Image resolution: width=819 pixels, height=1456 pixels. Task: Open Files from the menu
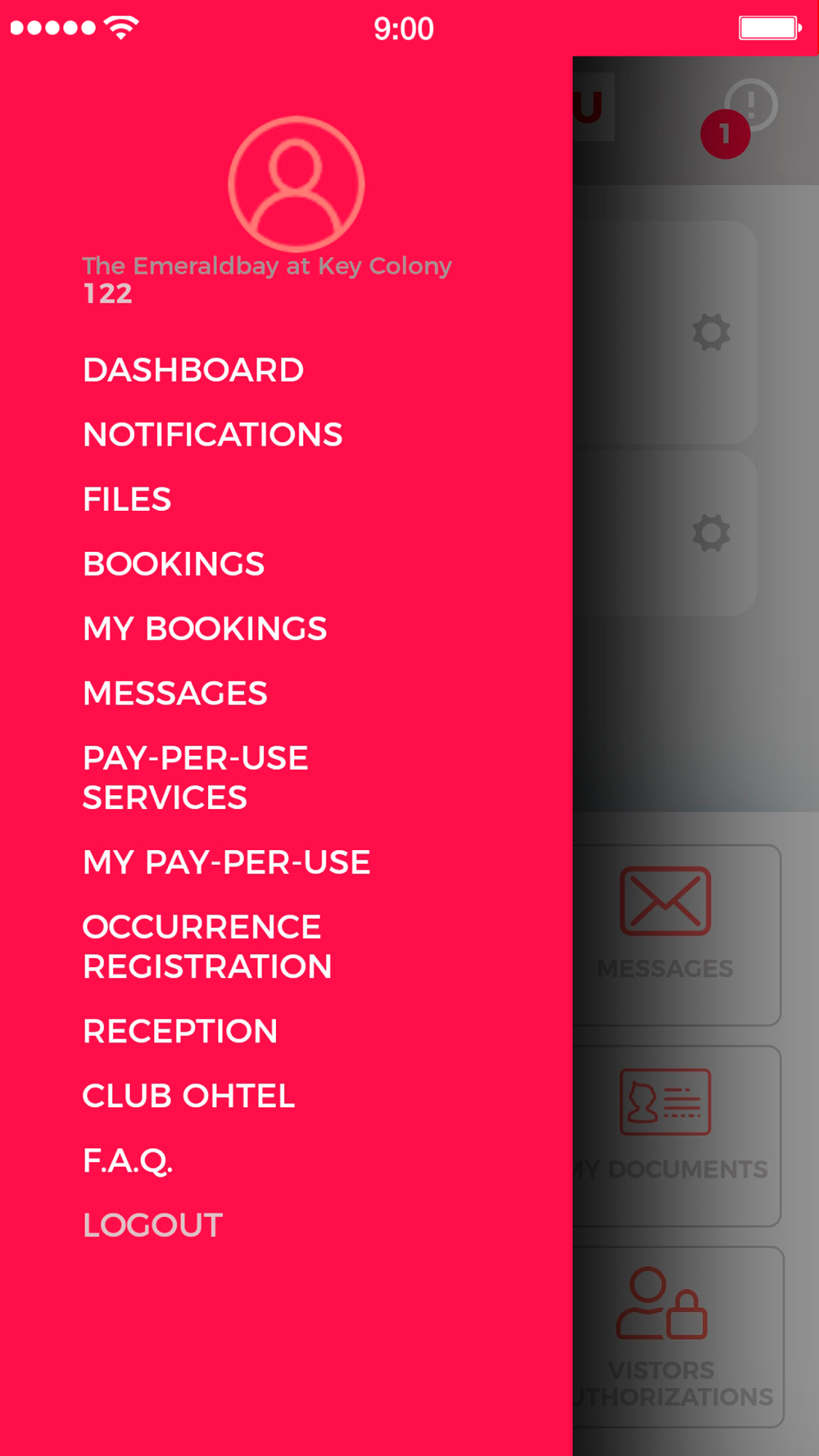click(x=127, y=500)
